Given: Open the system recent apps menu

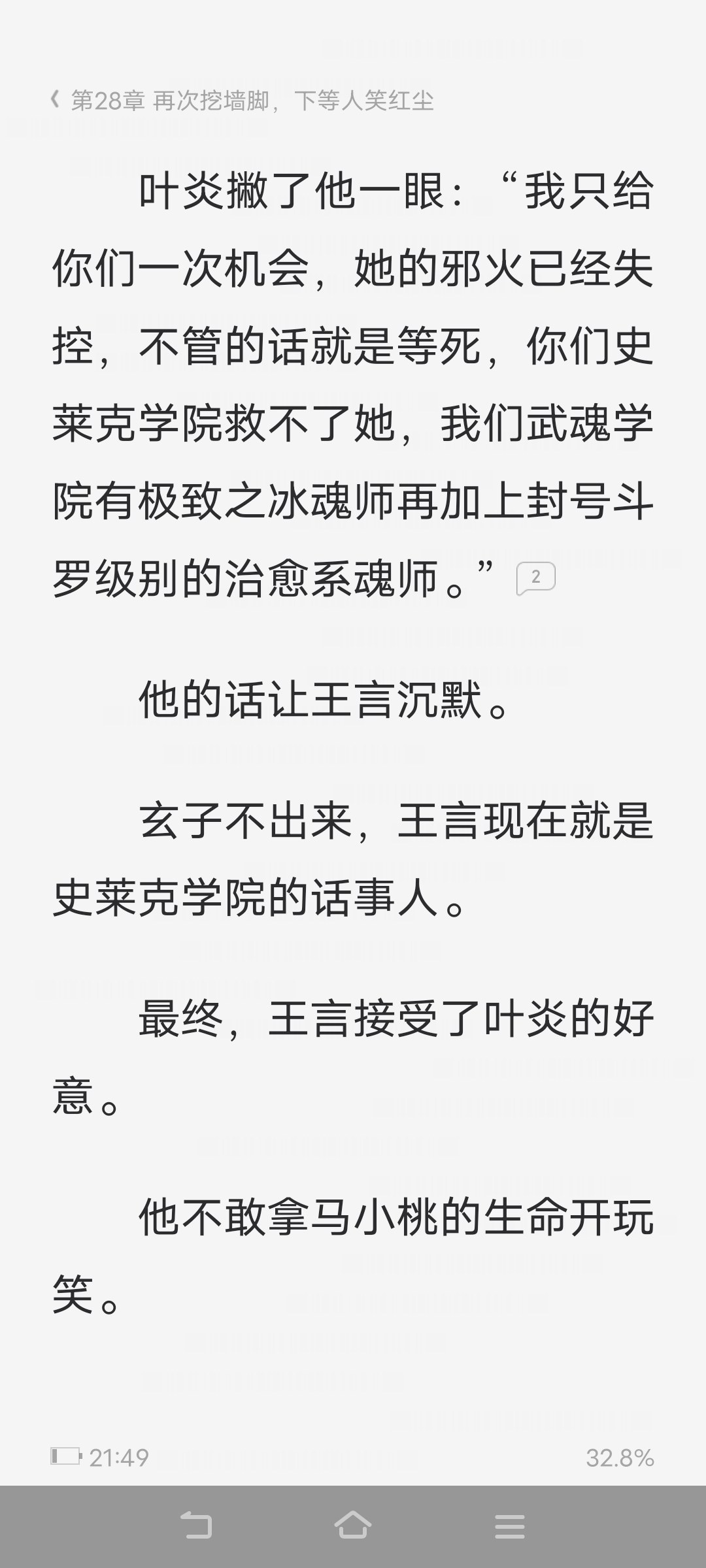Looking at the screenshot, I should pyautogui.click(x=510, y=1526).
